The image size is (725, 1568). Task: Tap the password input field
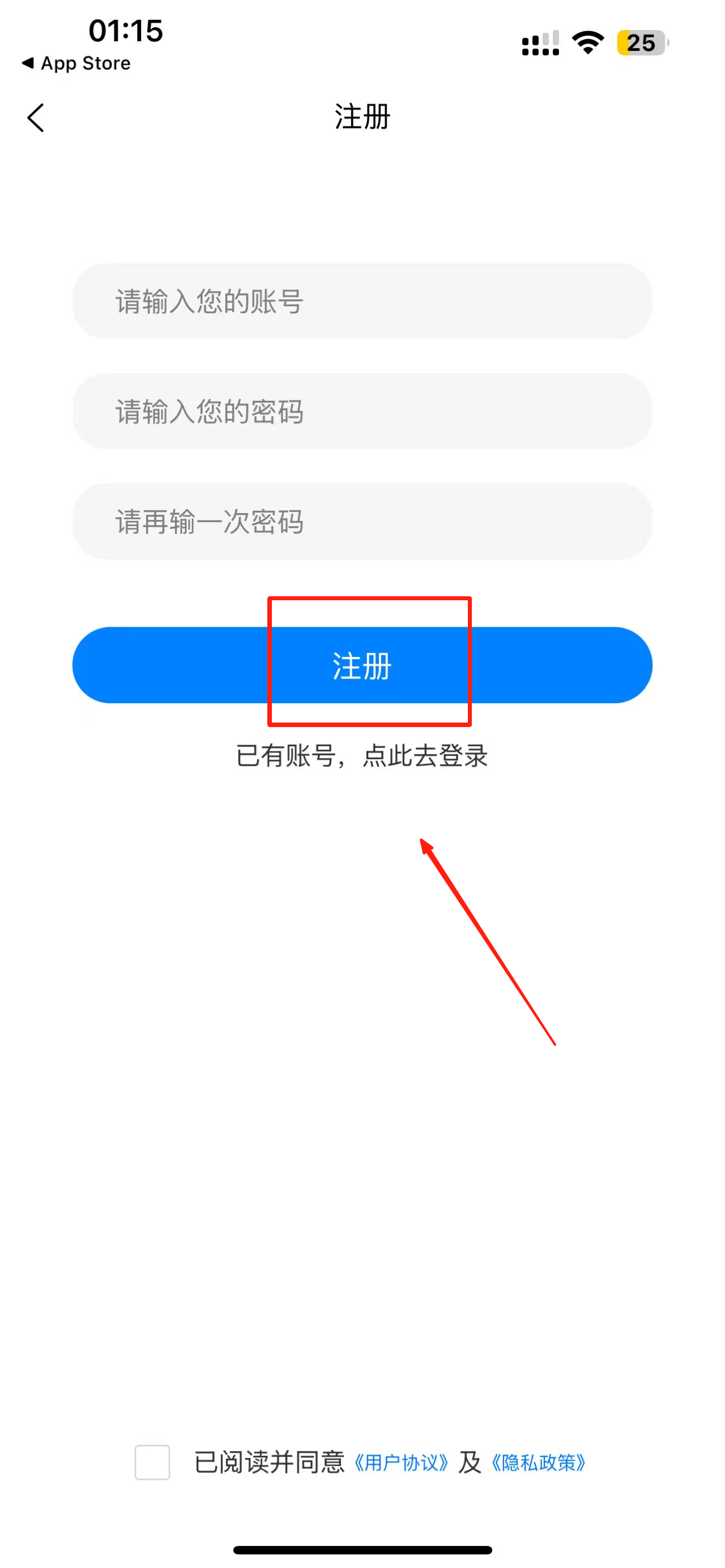362,412
